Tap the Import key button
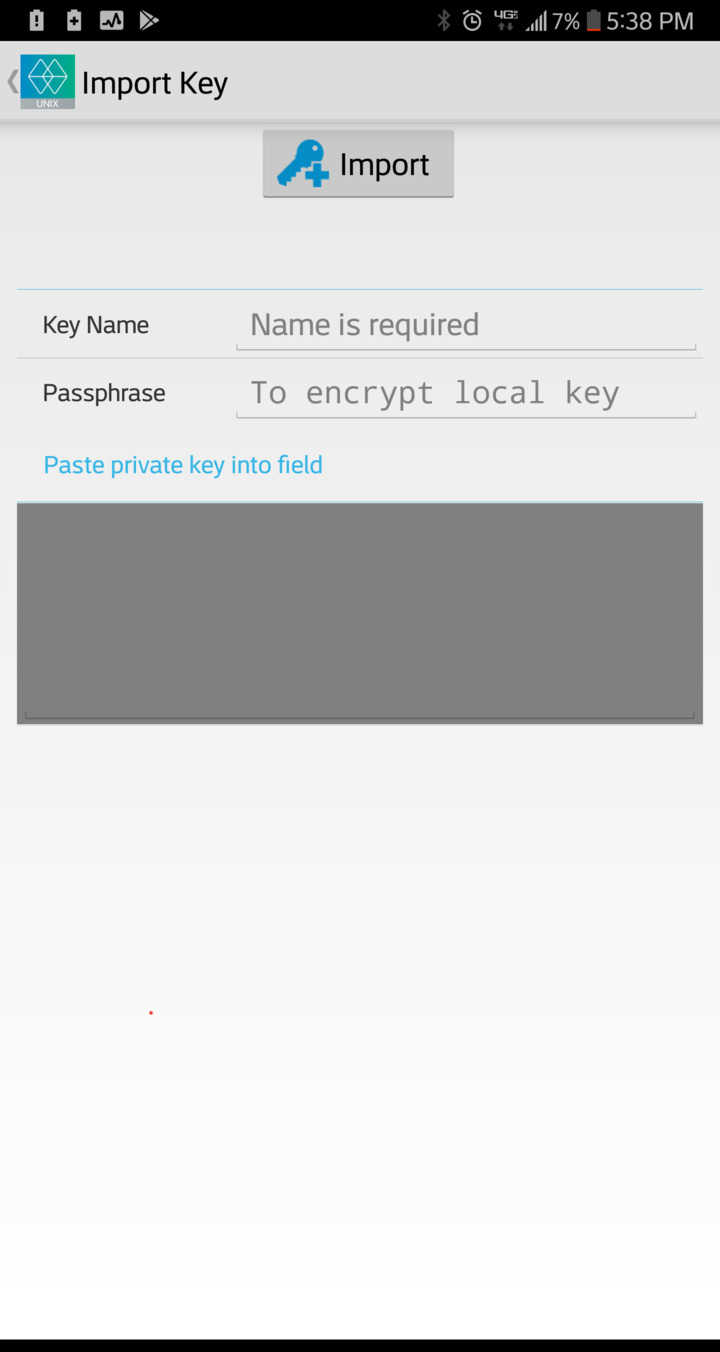 tap(358, 164)
